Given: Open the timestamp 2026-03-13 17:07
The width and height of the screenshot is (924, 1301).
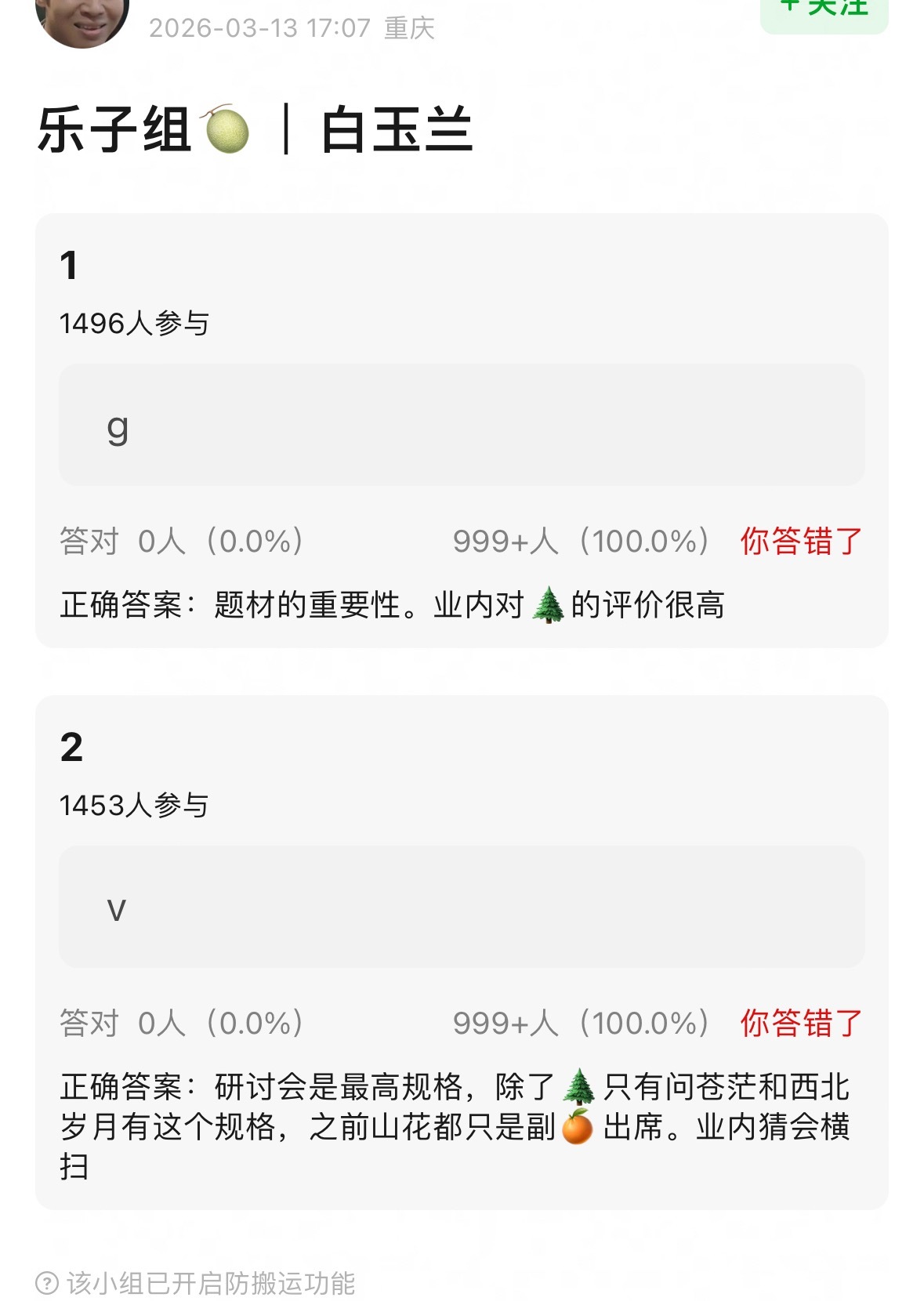Looking at the screenshot, I should coord(259,27).
